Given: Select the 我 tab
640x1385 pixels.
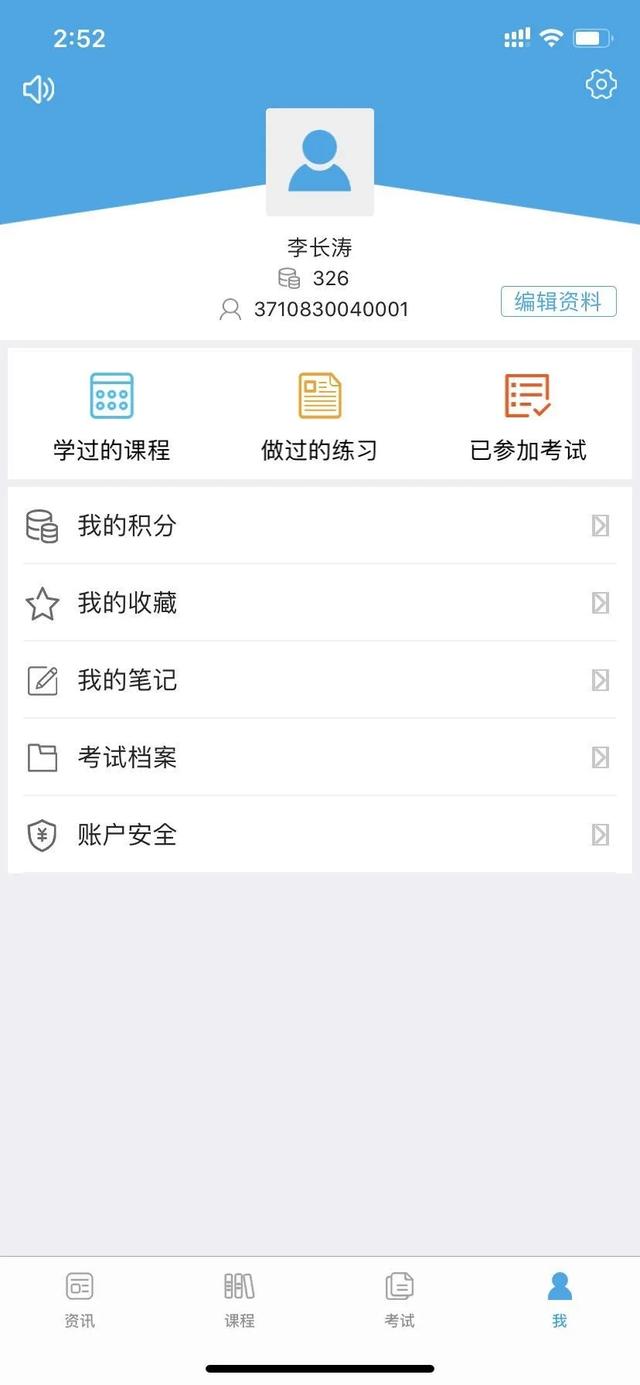Looking at the screenshot, I should click(560, 1300).
